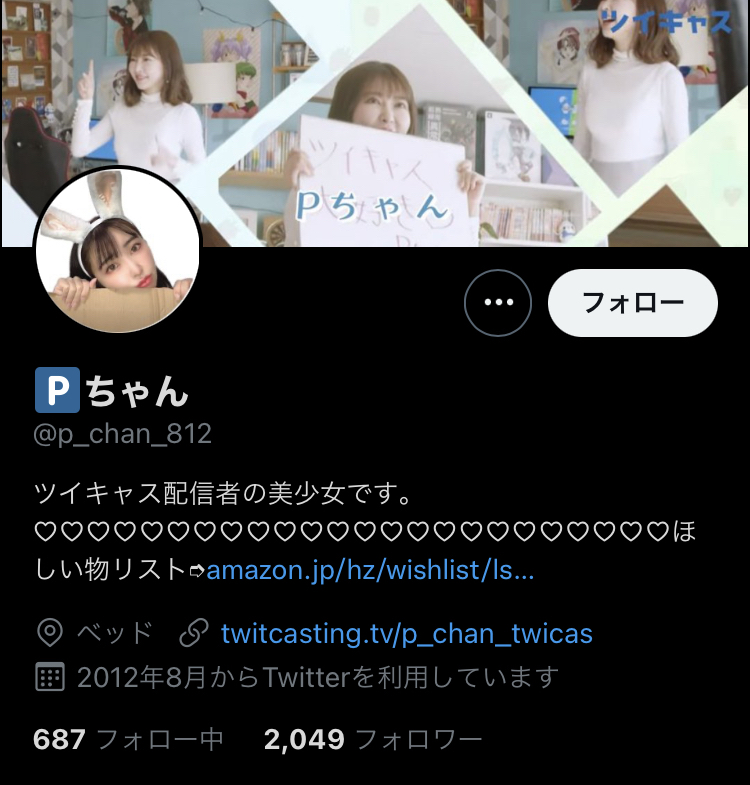
Task: Follow this account with フォロー button
Action: (x=632, y=303)
